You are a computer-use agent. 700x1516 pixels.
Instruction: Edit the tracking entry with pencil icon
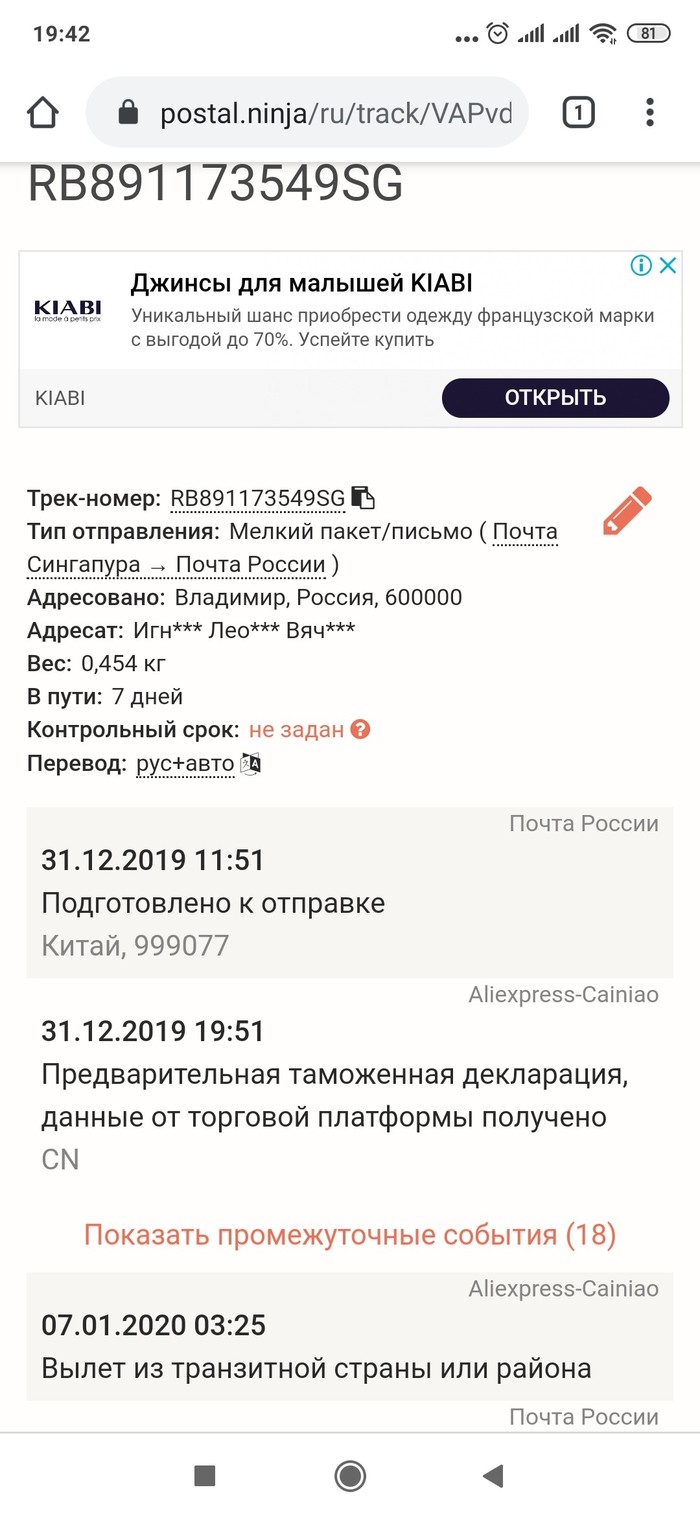pyautogui.click(x=627, y=511)
